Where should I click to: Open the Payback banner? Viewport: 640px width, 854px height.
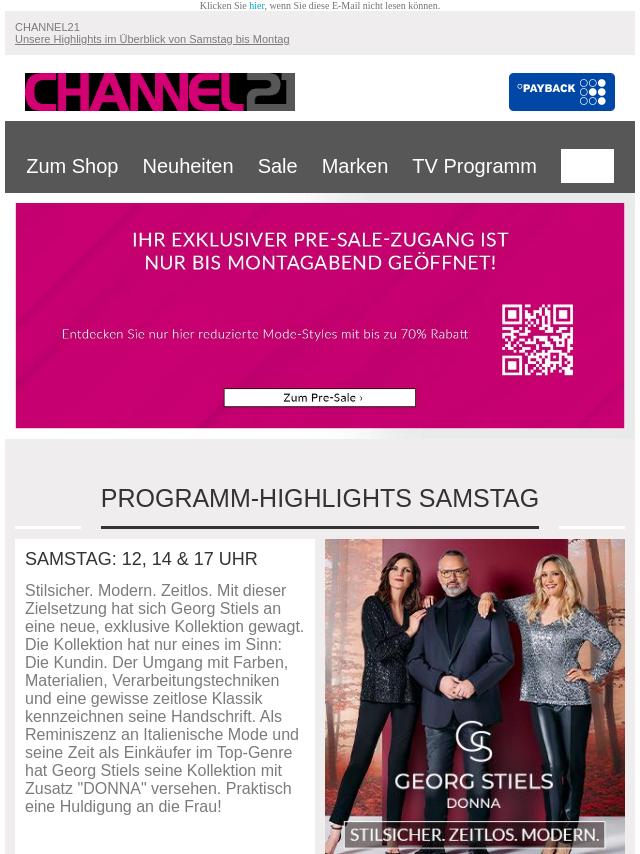(561, 92)
